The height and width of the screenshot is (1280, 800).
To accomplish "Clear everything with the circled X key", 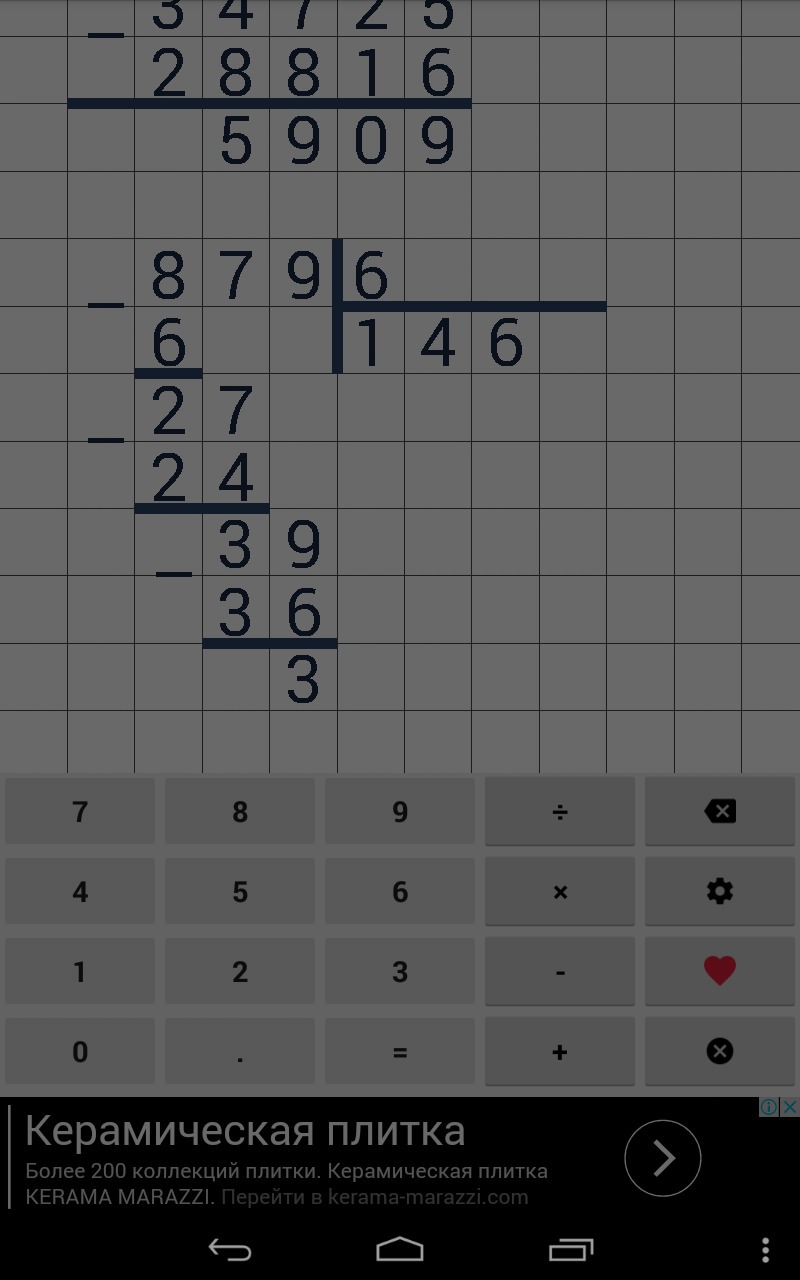I will pos(720,1051).
